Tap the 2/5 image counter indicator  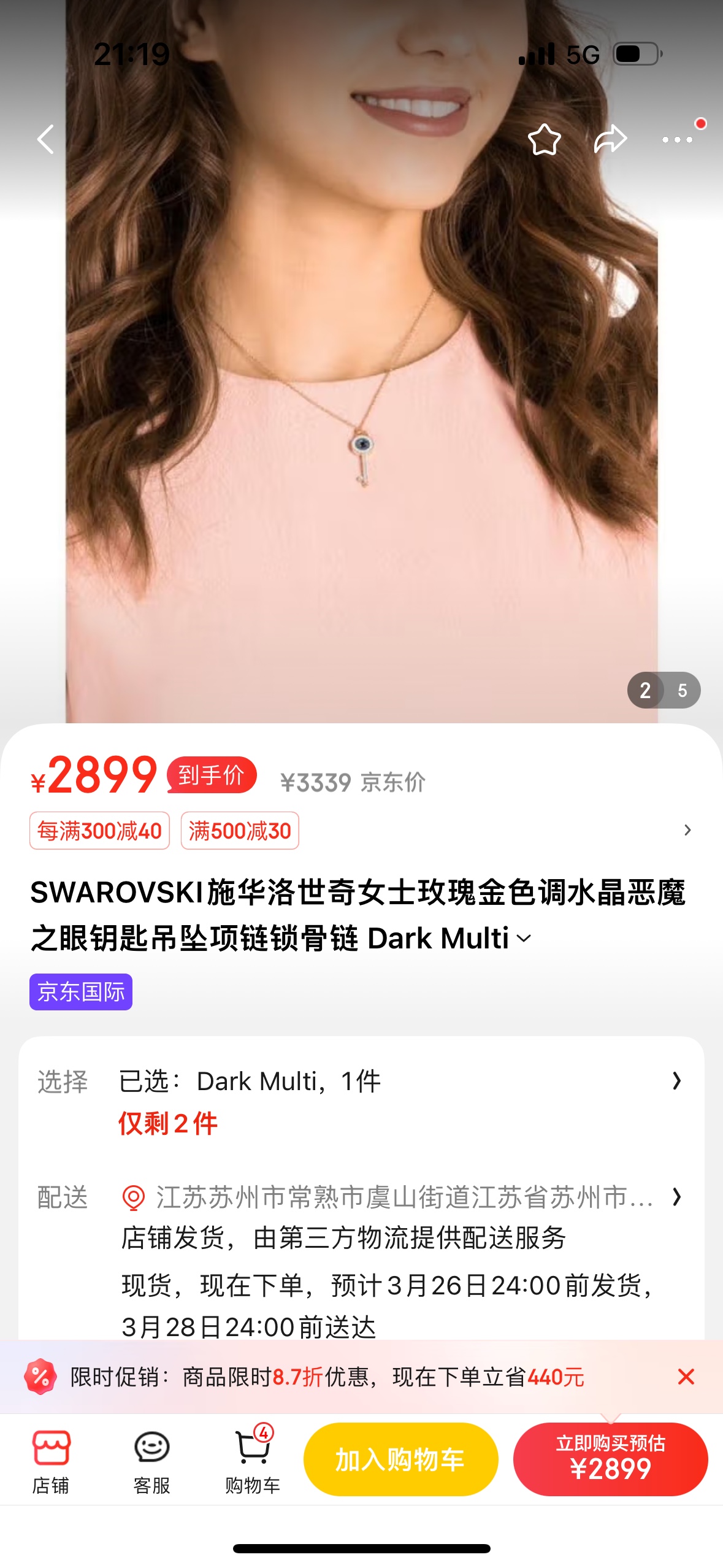point(664,690)
